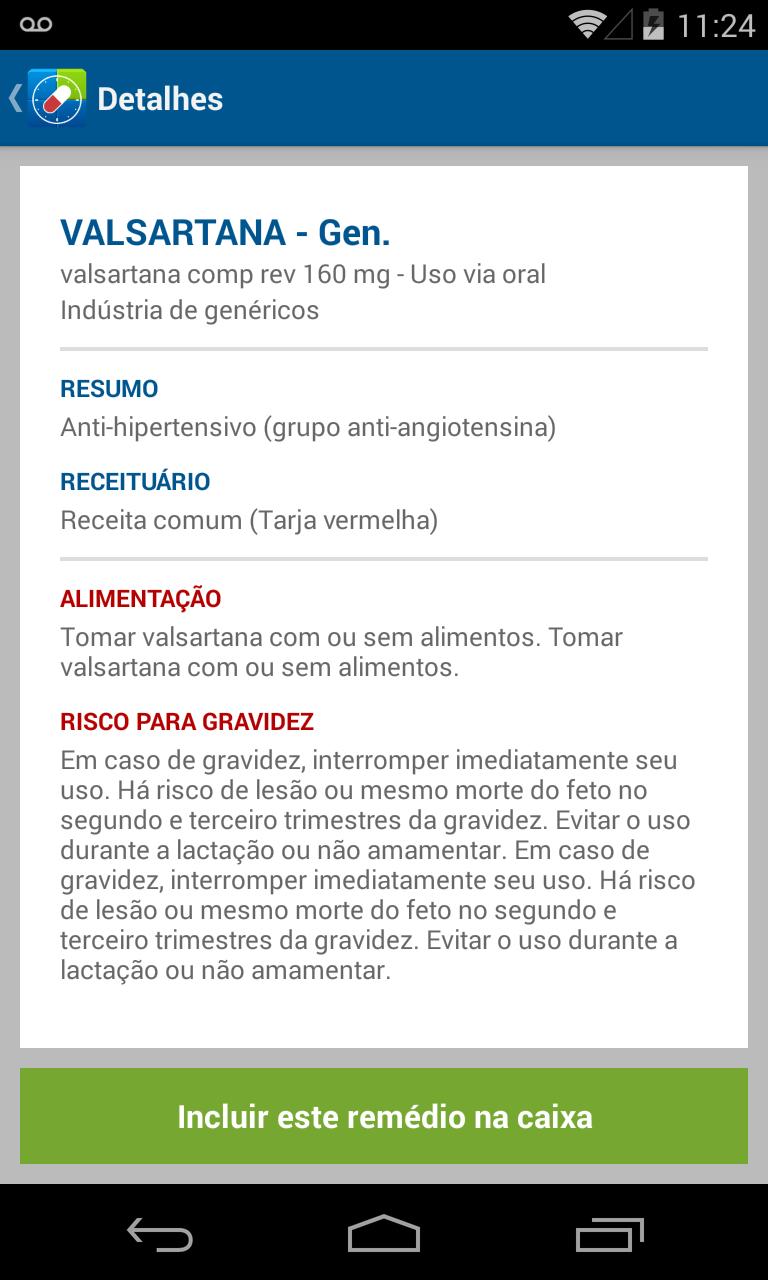Tap the RISCO PARA GRAVIDEZ header

tap(186, 721)
